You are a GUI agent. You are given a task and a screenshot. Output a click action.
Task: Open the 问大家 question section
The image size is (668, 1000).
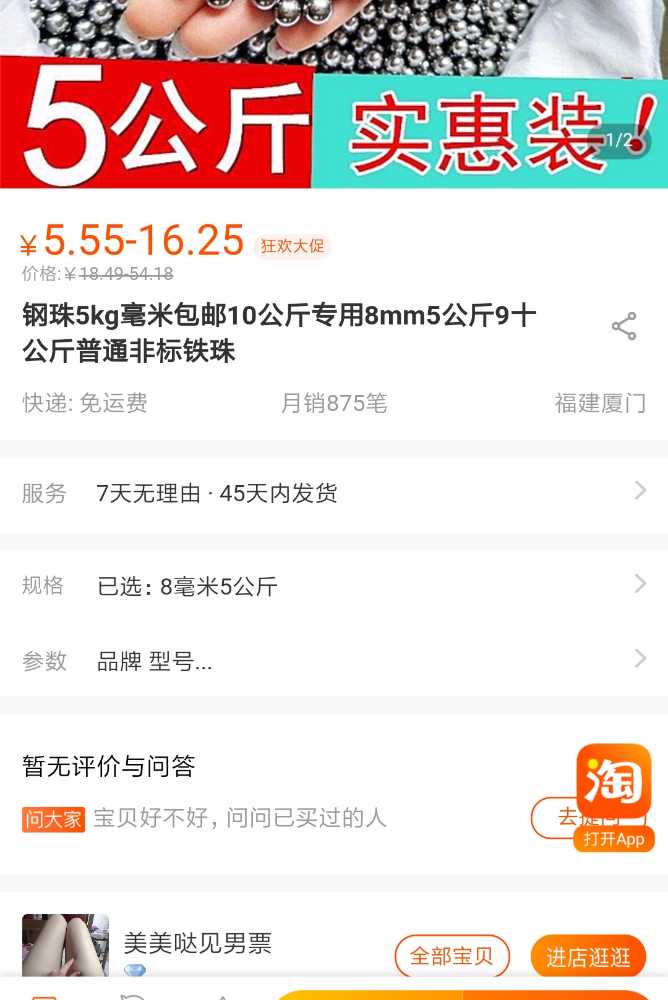(54, 819)
